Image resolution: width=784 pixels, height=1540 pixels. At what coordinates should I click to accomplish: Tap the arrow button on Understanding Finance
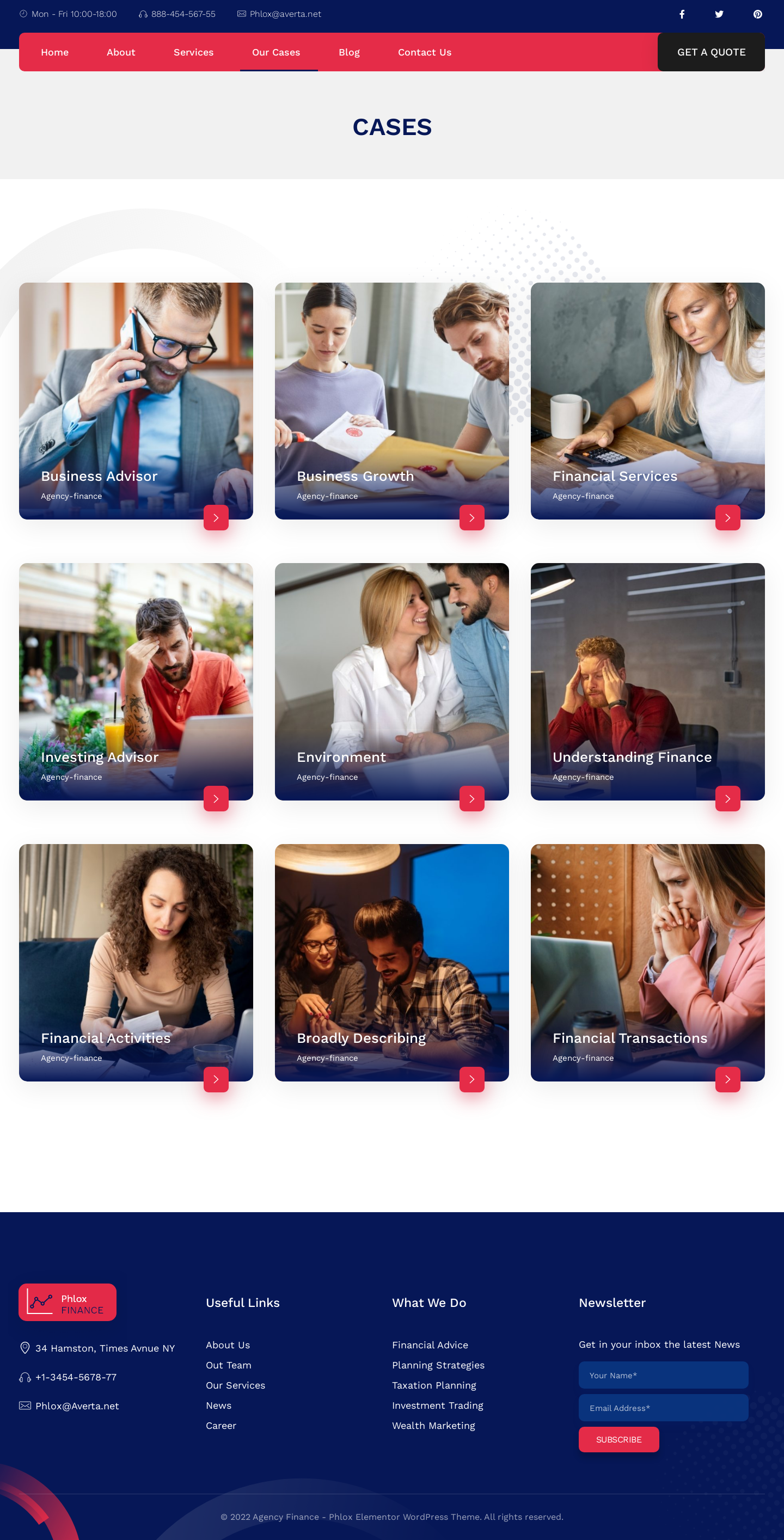[x=727, y=799]
